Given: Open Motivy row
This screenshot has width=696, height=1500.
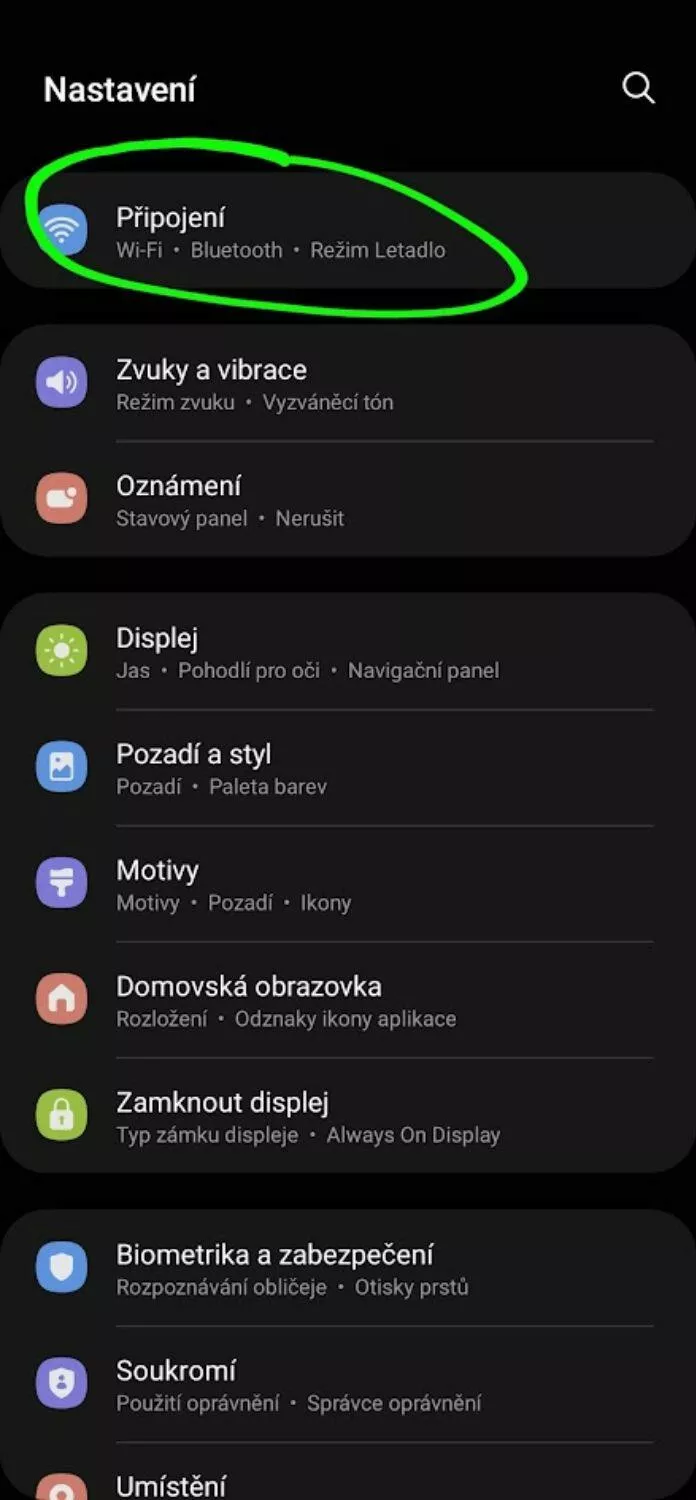Looking at the screenshot, I should pyautogui.click(x=348, y=884).
